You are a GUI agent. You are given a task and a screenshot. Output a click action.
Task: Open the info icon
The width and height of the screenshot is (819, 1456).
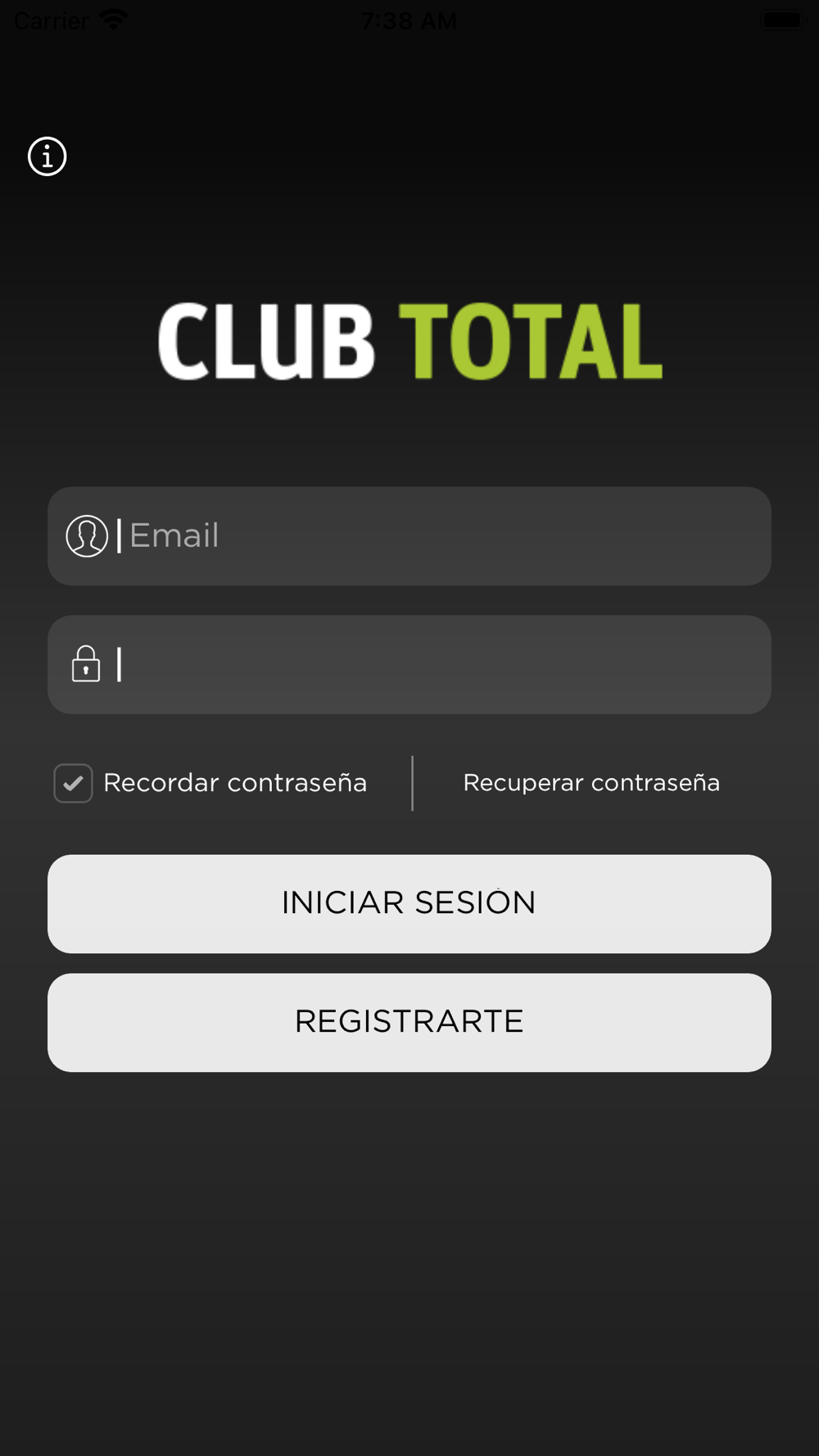pos(48,156)
